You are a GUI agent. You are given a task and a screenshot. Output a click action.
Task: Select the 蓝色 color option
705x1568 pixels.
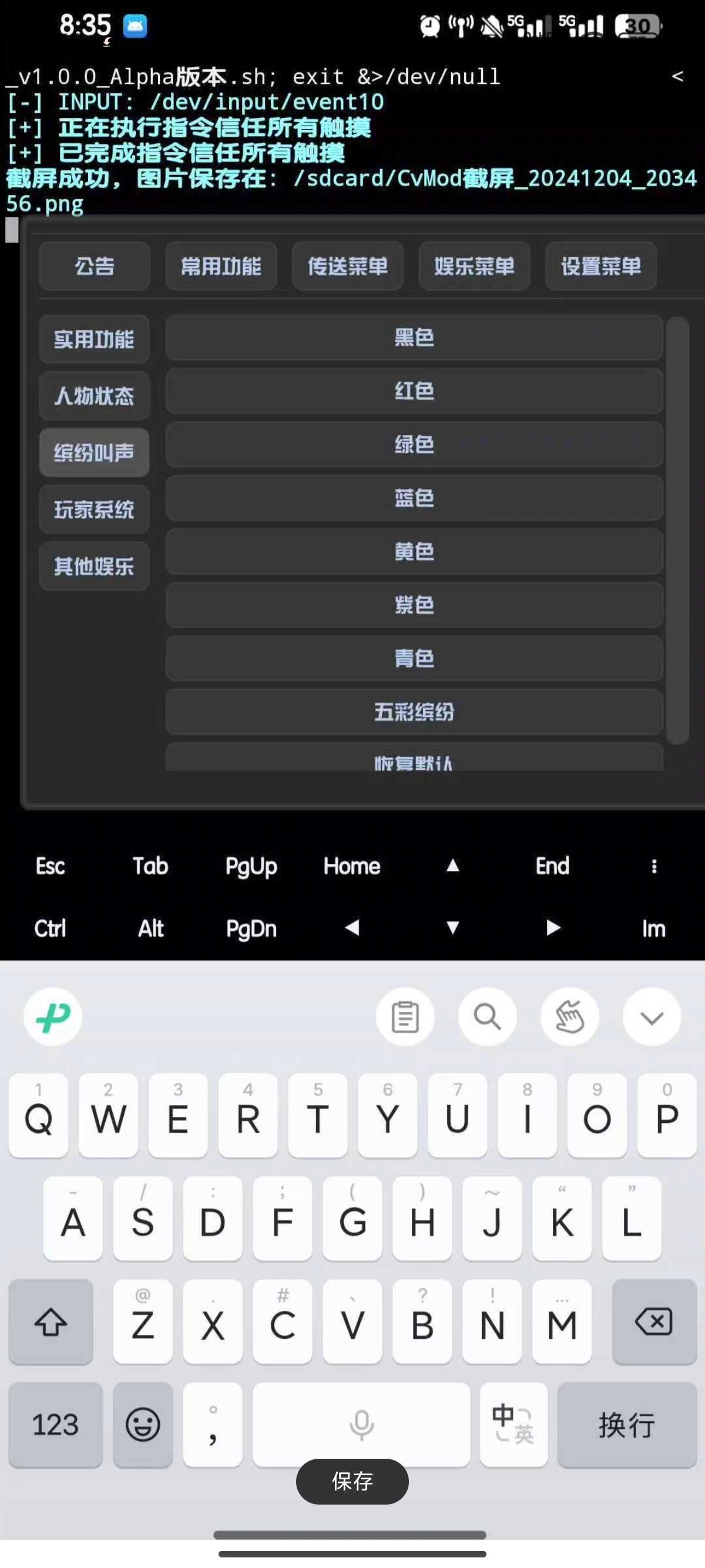coord(414,498)
